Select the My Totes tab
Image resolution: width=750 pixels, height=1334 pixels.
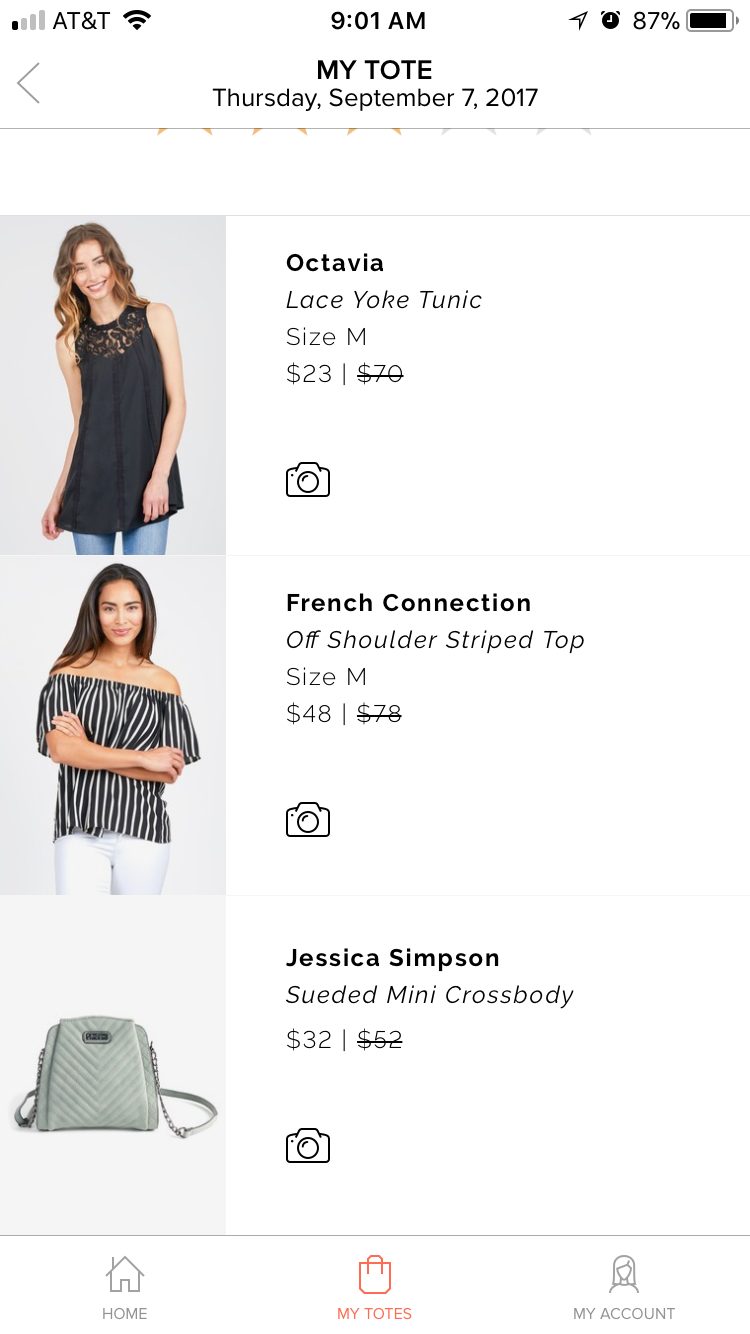coord(375,1288)
